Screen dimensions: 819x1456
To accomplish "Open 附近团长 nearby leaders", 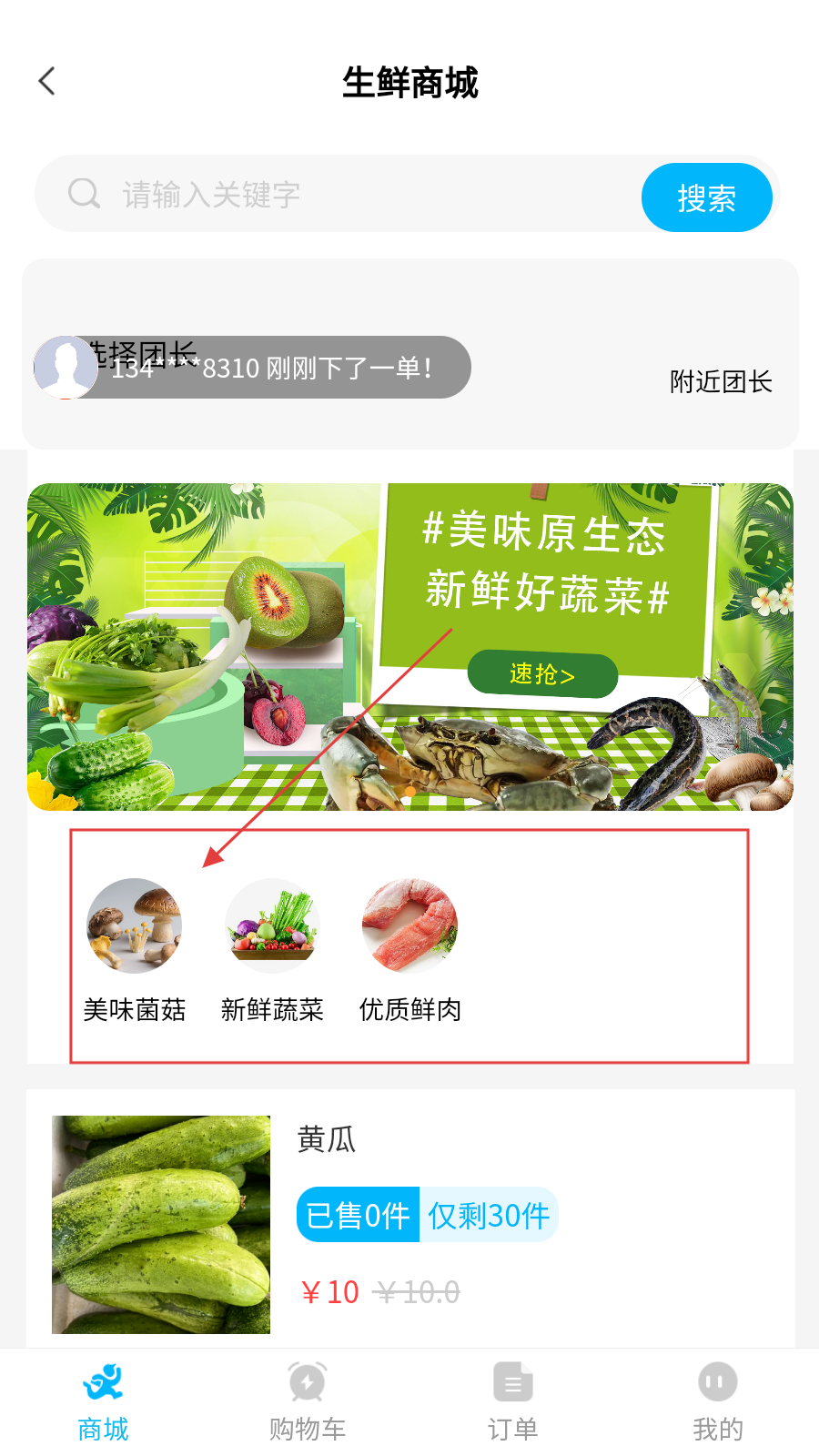I will pyautogui.click(x=721, y=381).
